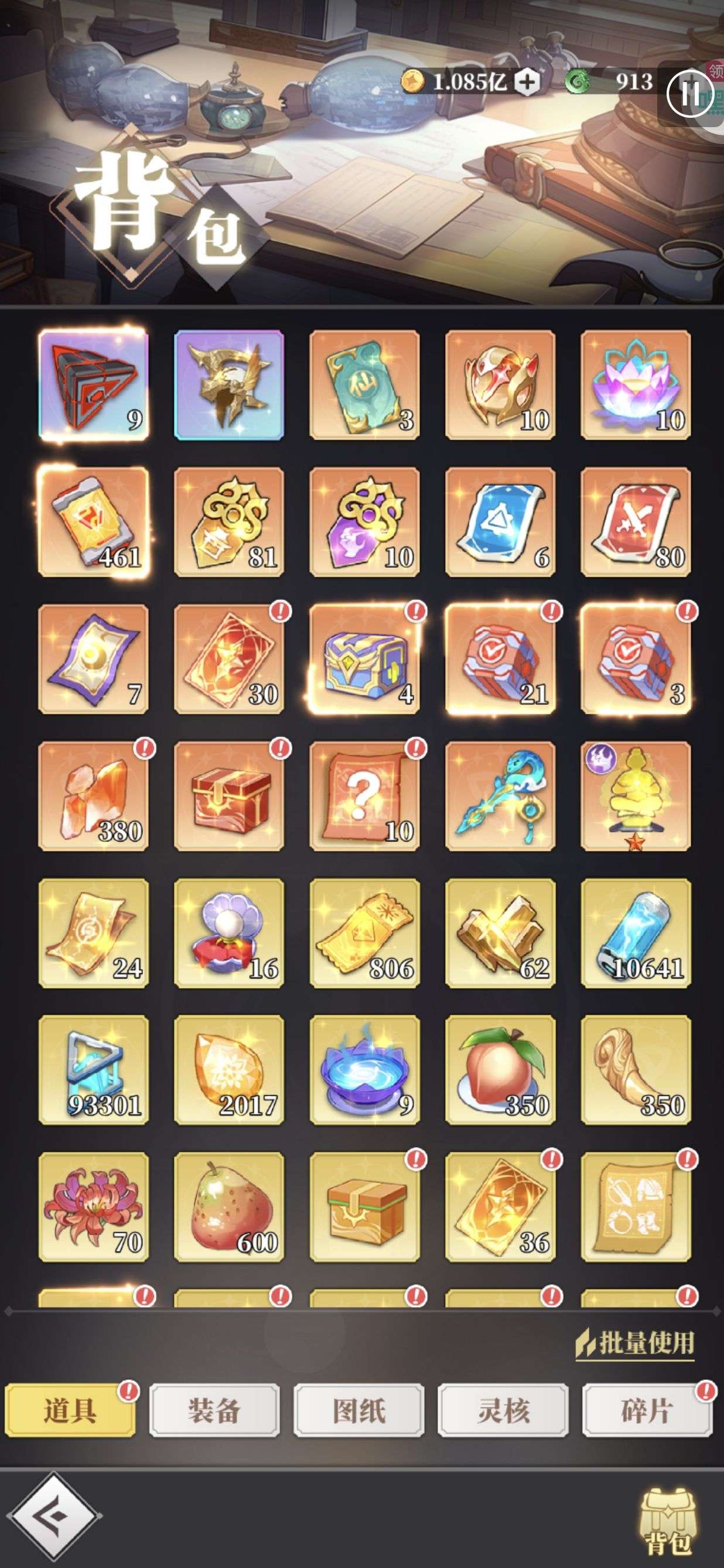Viewport: 724px width, 1568px height.
Task: Tap the pause button overlay
Action: tap(689, 93)
